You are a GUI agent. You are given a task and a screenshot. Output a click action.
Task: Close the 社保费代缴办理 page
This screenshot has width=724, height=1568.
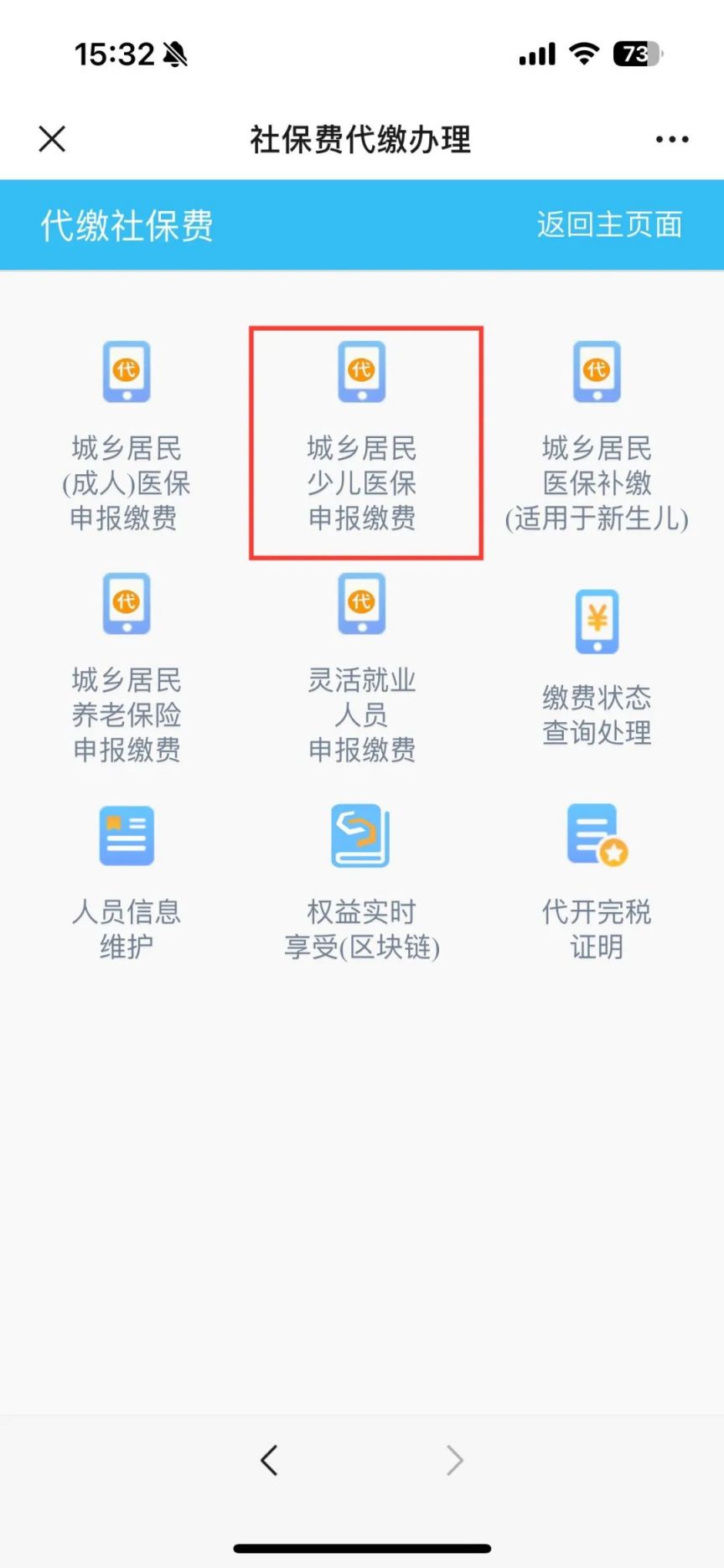pos(52,139)
